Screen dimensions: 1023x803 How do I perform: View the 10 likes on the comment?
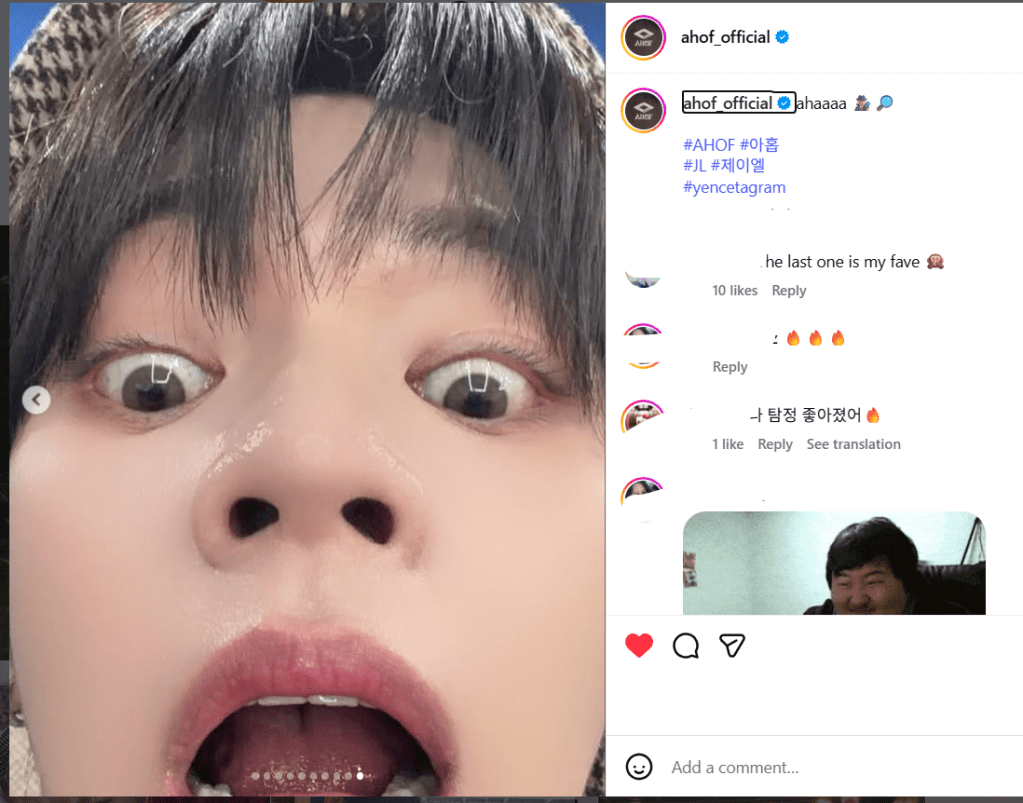click(735, 290)
